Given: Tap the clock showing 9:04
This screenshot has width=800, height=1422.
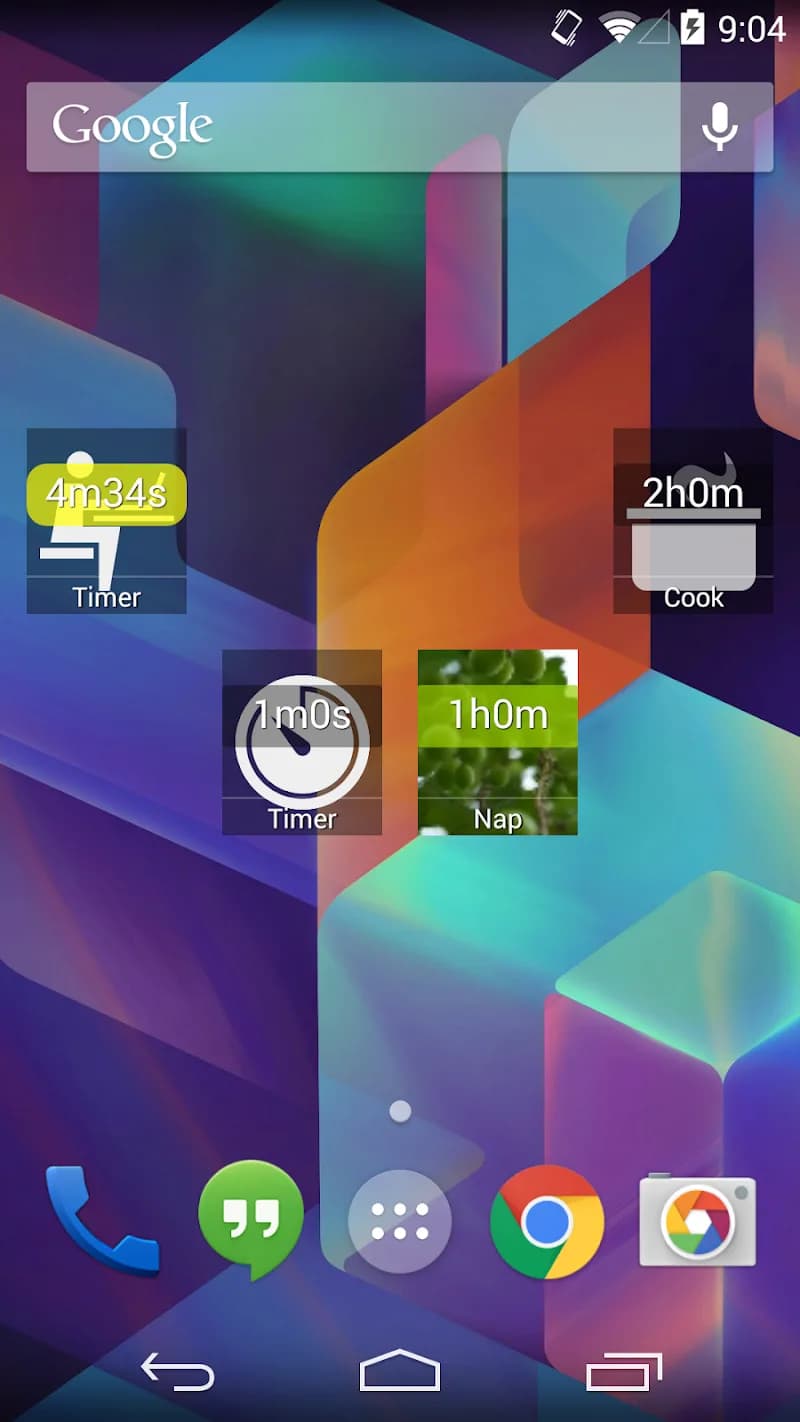Looking at the screenshot, I should 750,27.
